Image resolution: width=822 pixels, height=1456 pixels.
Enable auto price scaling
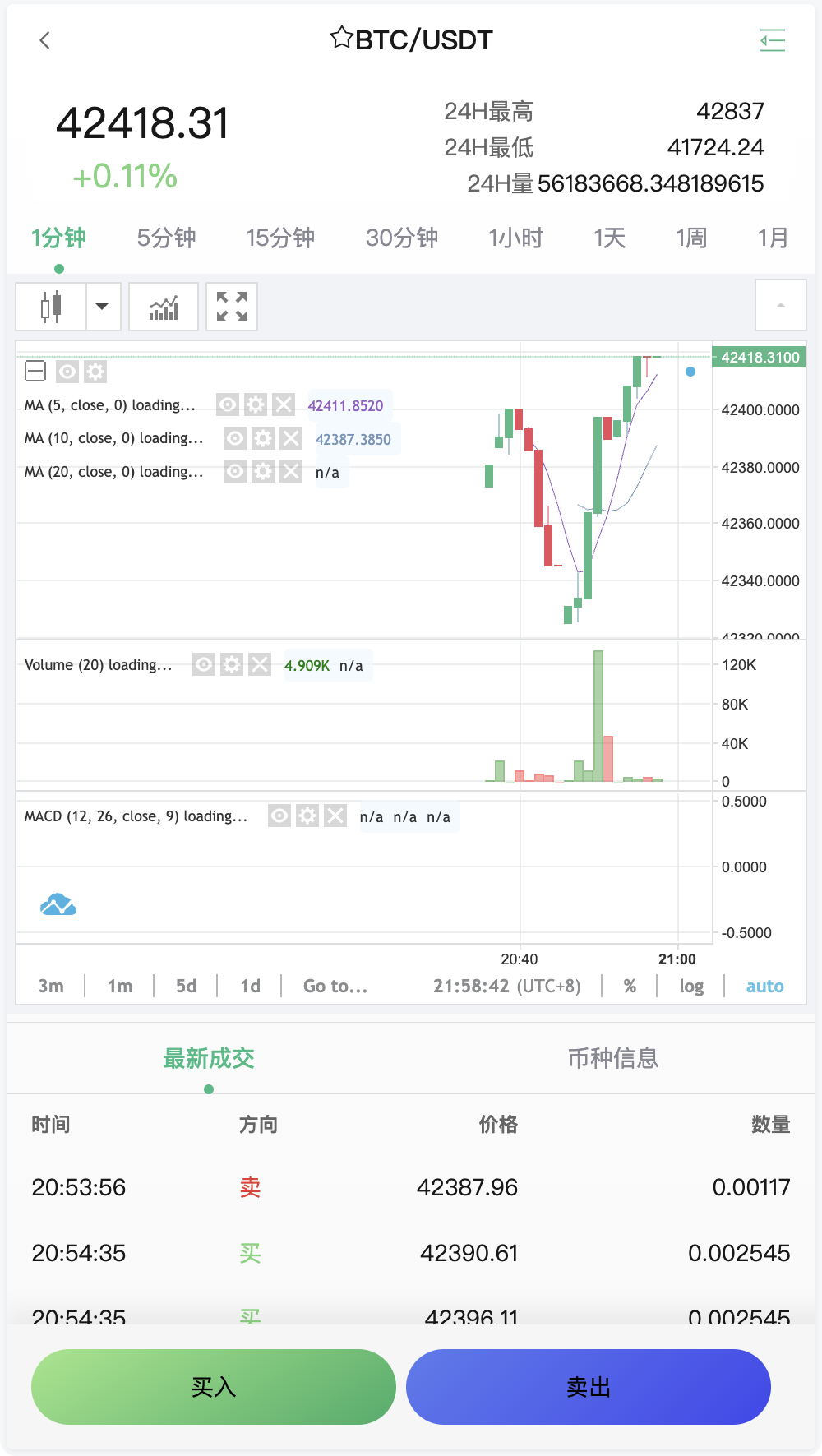pyautogui.click(x=764, y=986)
